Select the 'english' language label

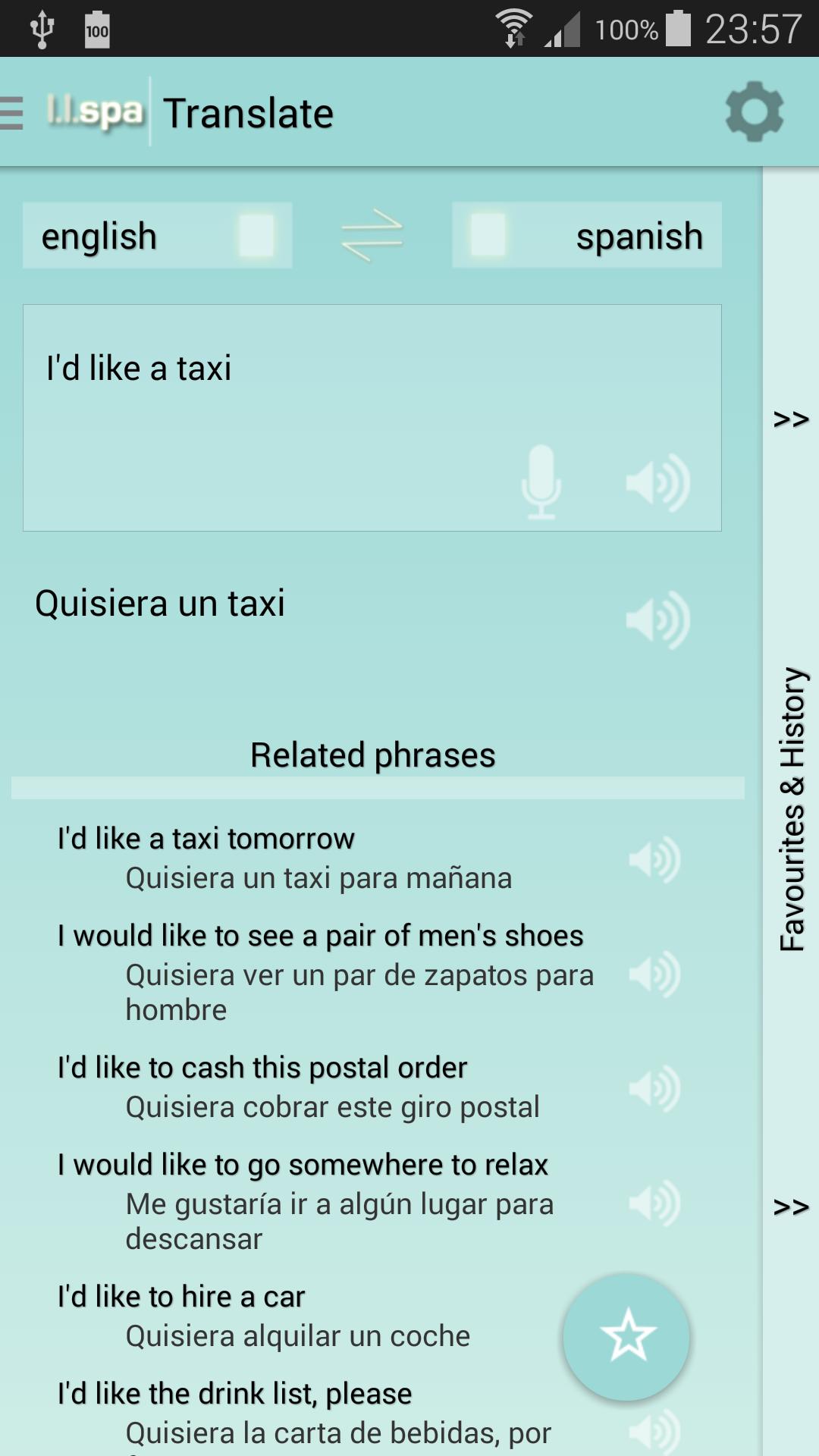(x=99, y=235)
